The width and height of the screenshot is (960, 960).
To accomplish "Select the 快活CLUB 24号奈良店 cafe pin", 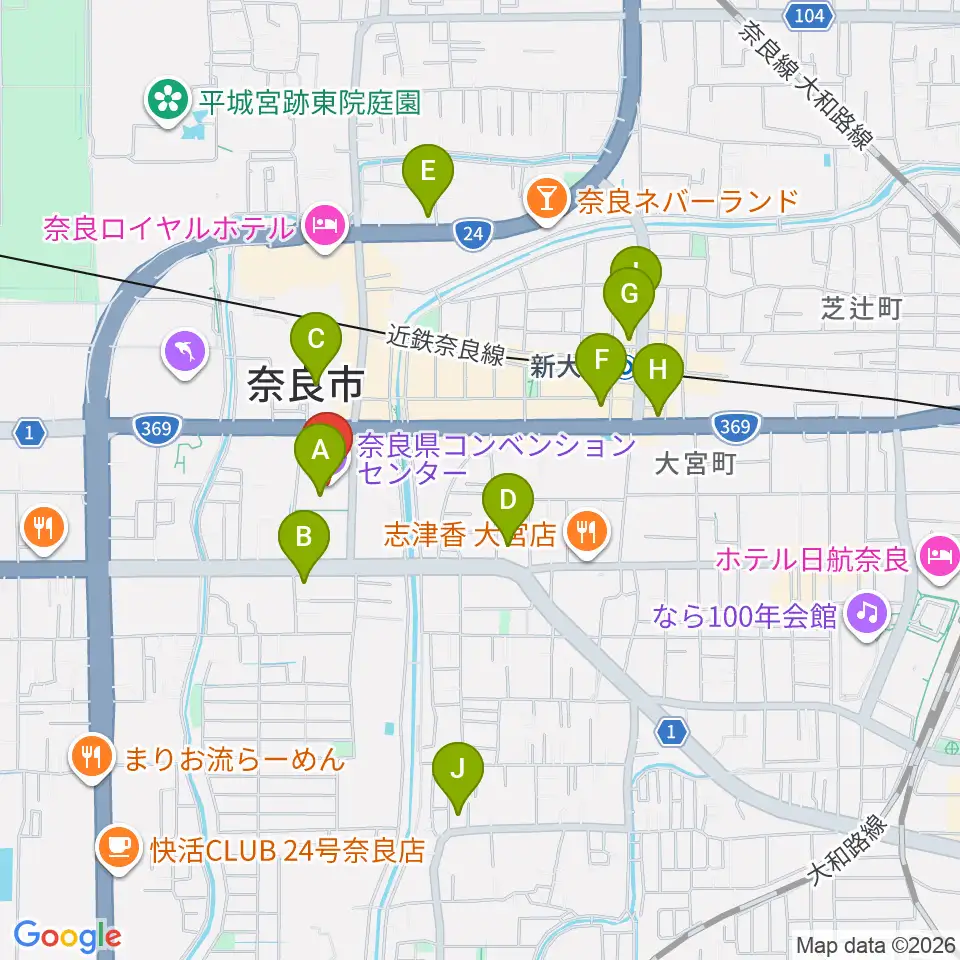I will pyautogui.click(x=119, y=848).
